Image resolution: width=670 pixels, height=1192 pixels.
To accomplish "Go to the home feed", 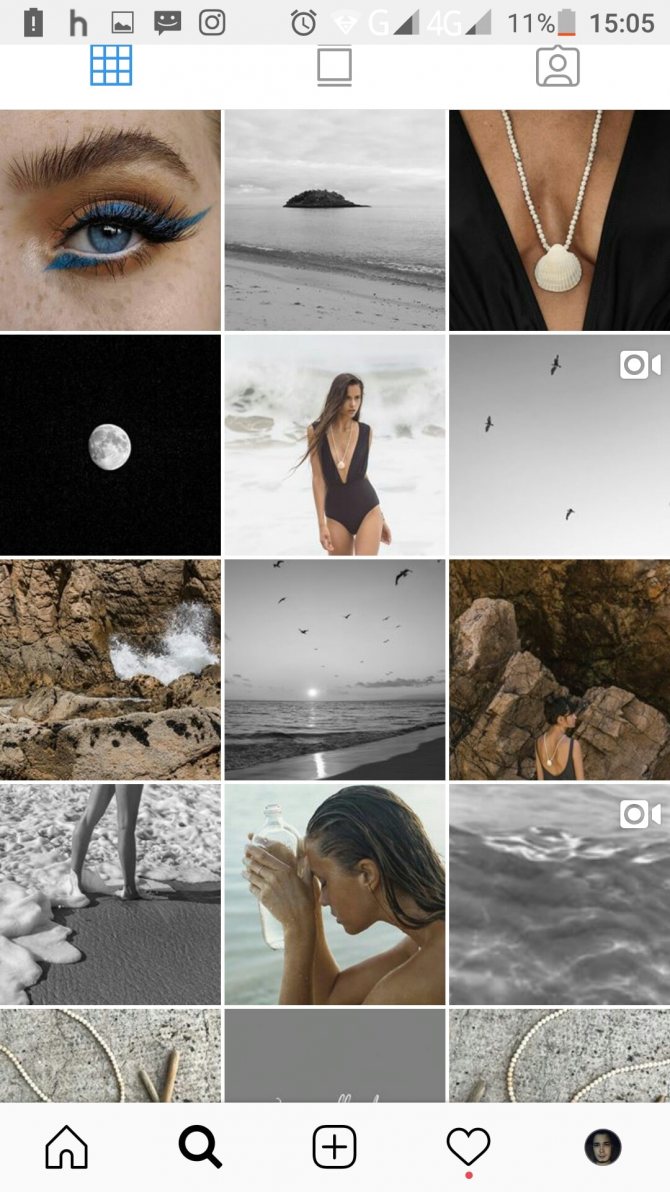I will (67, 1147).
